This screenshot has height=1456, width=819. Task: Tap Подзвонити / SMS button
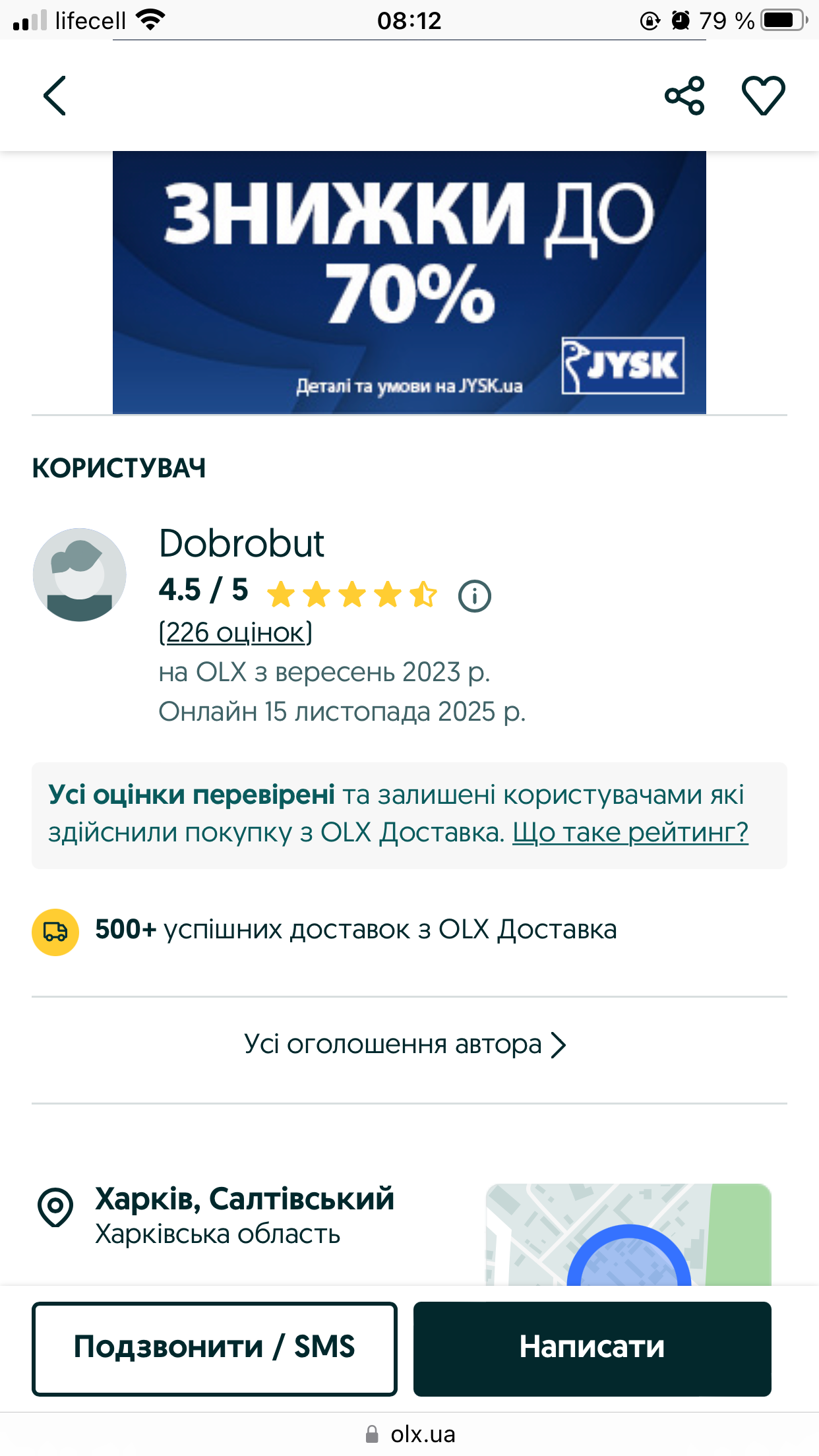pyautogui.click(x=214, y=1348)
